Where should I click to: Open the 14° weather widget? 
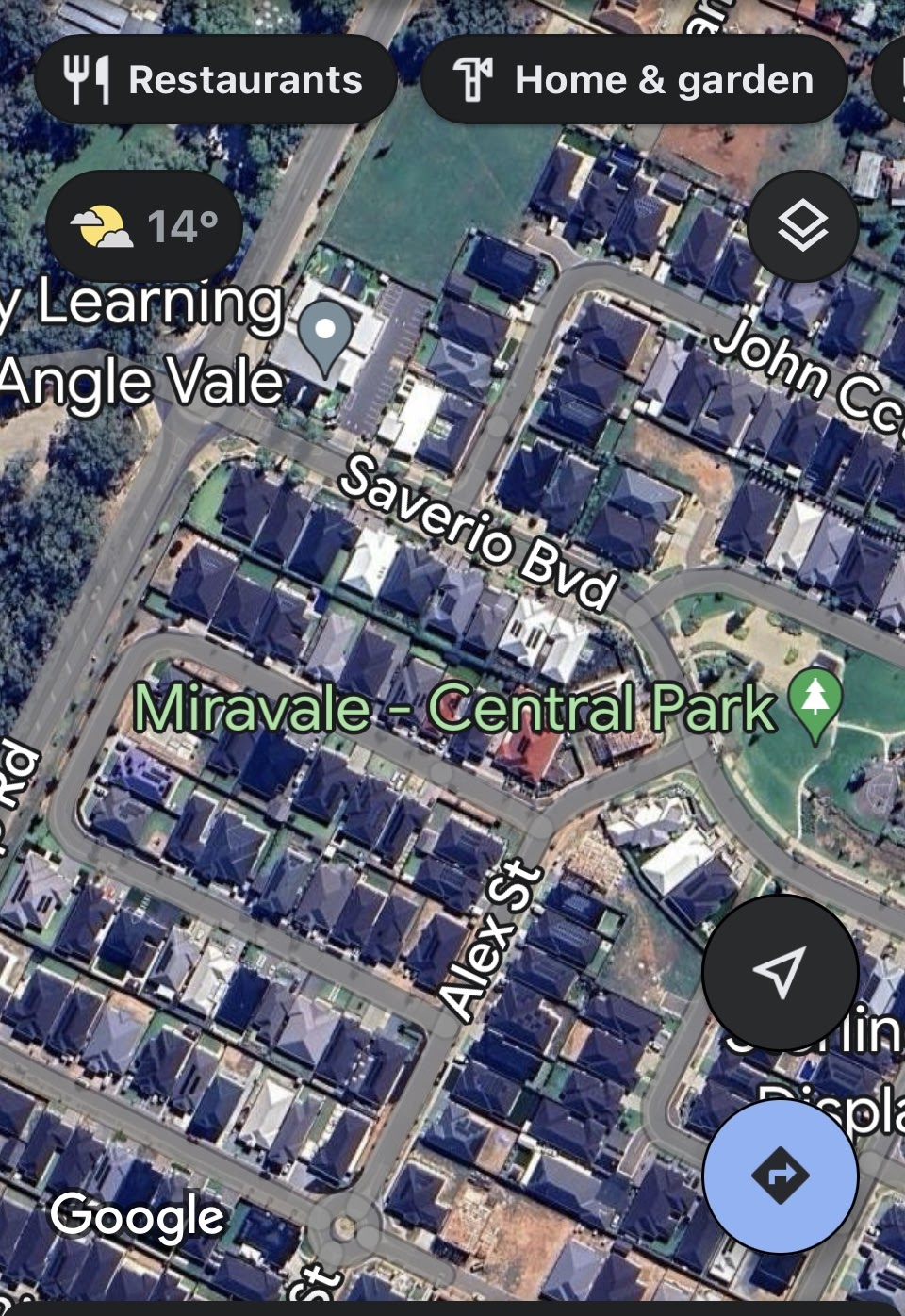pyautogui.click(x=144, y=226)
